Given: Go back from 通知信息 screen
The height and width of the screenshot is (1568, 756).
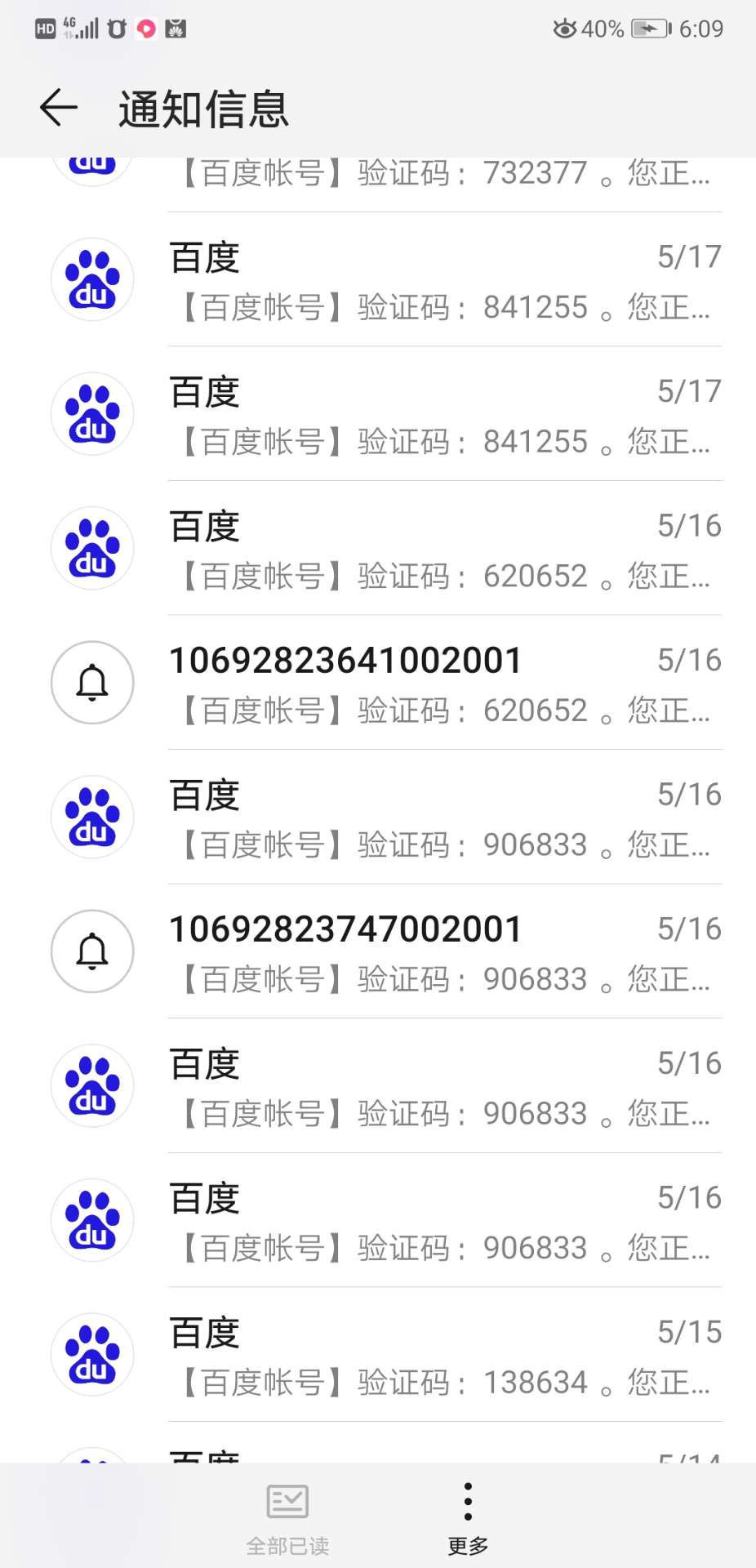Looking at the screenshot, I should point(59,109).
